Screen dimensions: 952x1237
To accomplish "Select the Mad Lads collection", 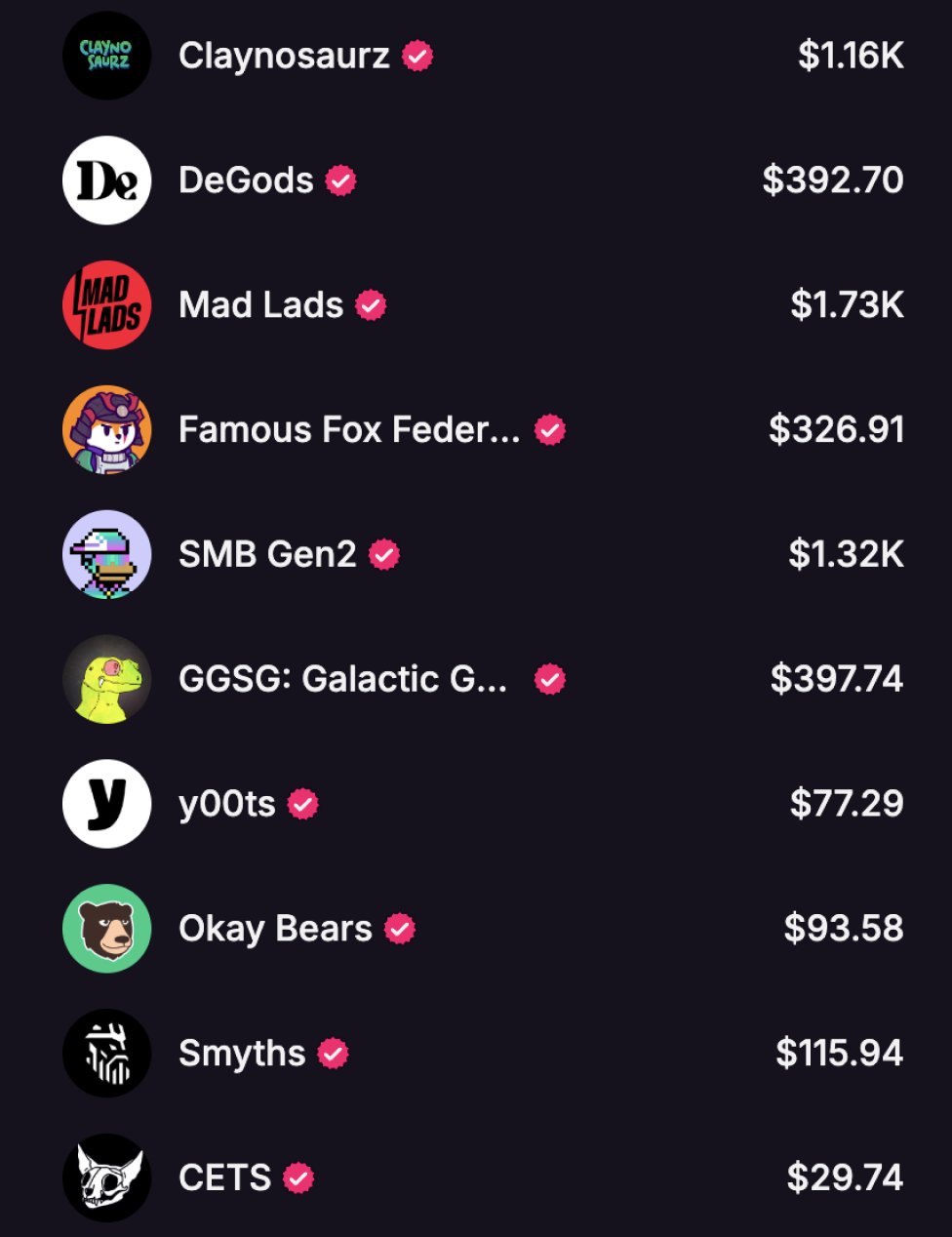I will point(260,306).
